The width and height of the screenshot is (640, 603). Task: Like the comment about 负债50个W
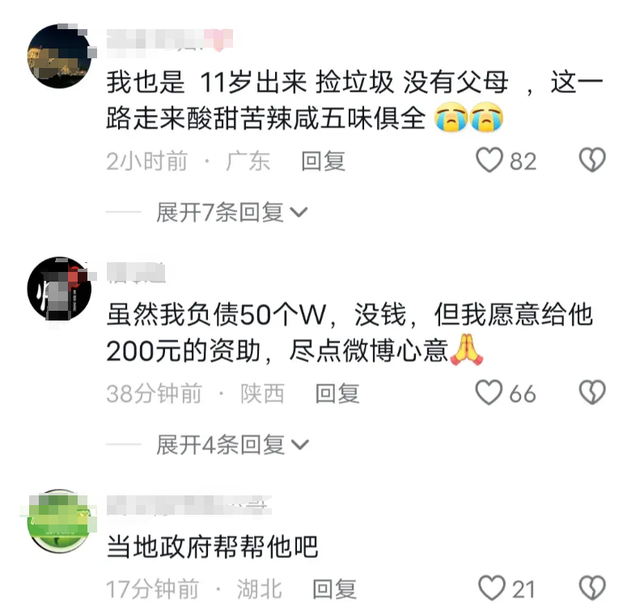[x=489, y=393]
